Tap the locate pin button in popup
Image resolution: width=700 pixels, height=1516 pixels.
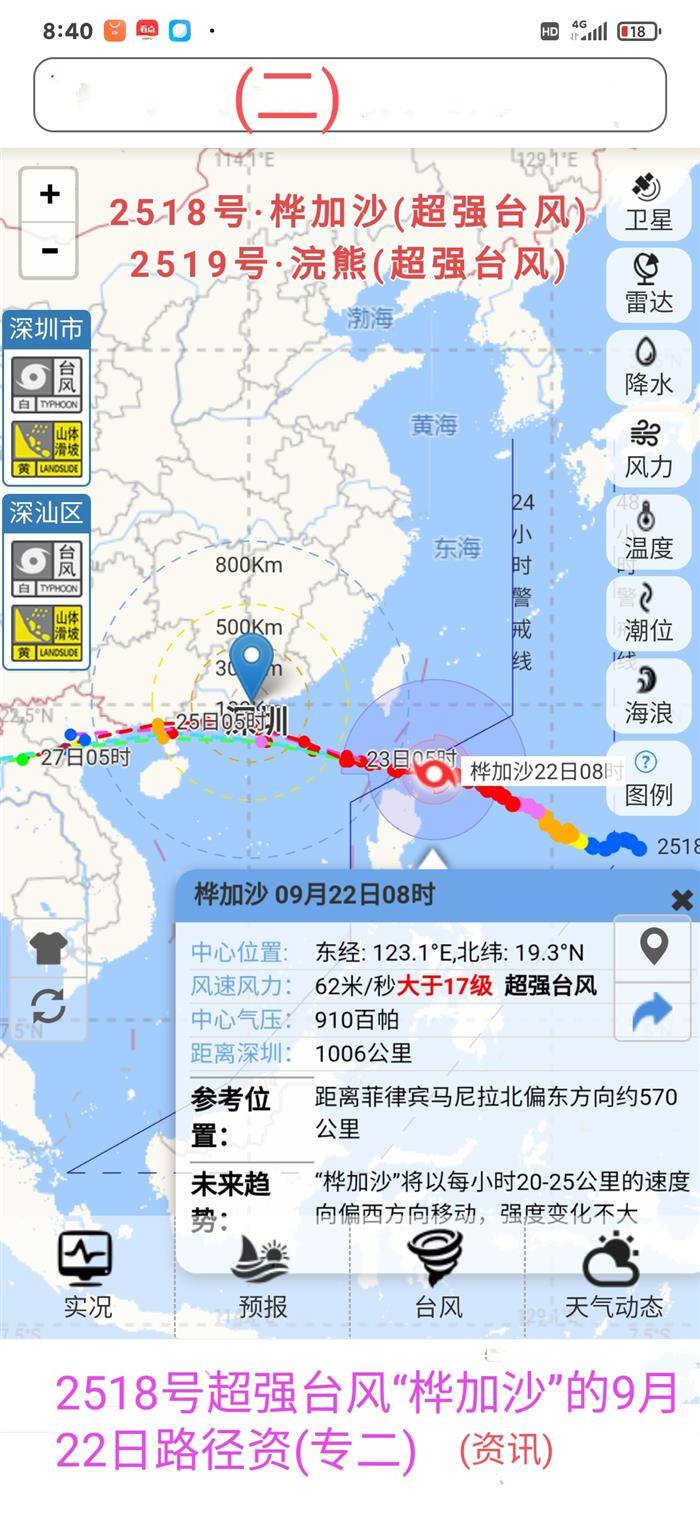pos(653,946)
